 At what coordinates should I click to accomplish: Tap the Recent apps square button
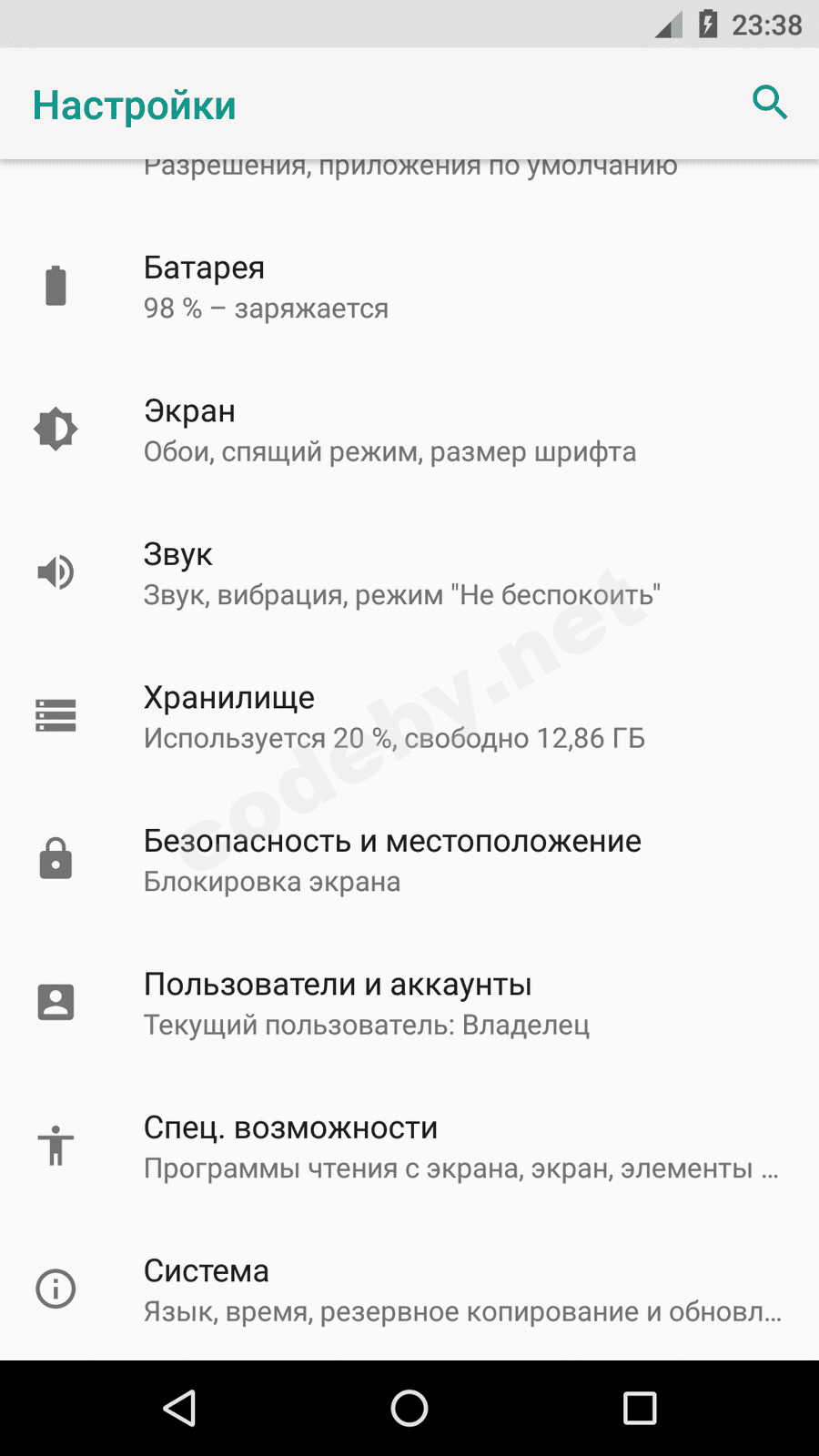click(640, 1408)
